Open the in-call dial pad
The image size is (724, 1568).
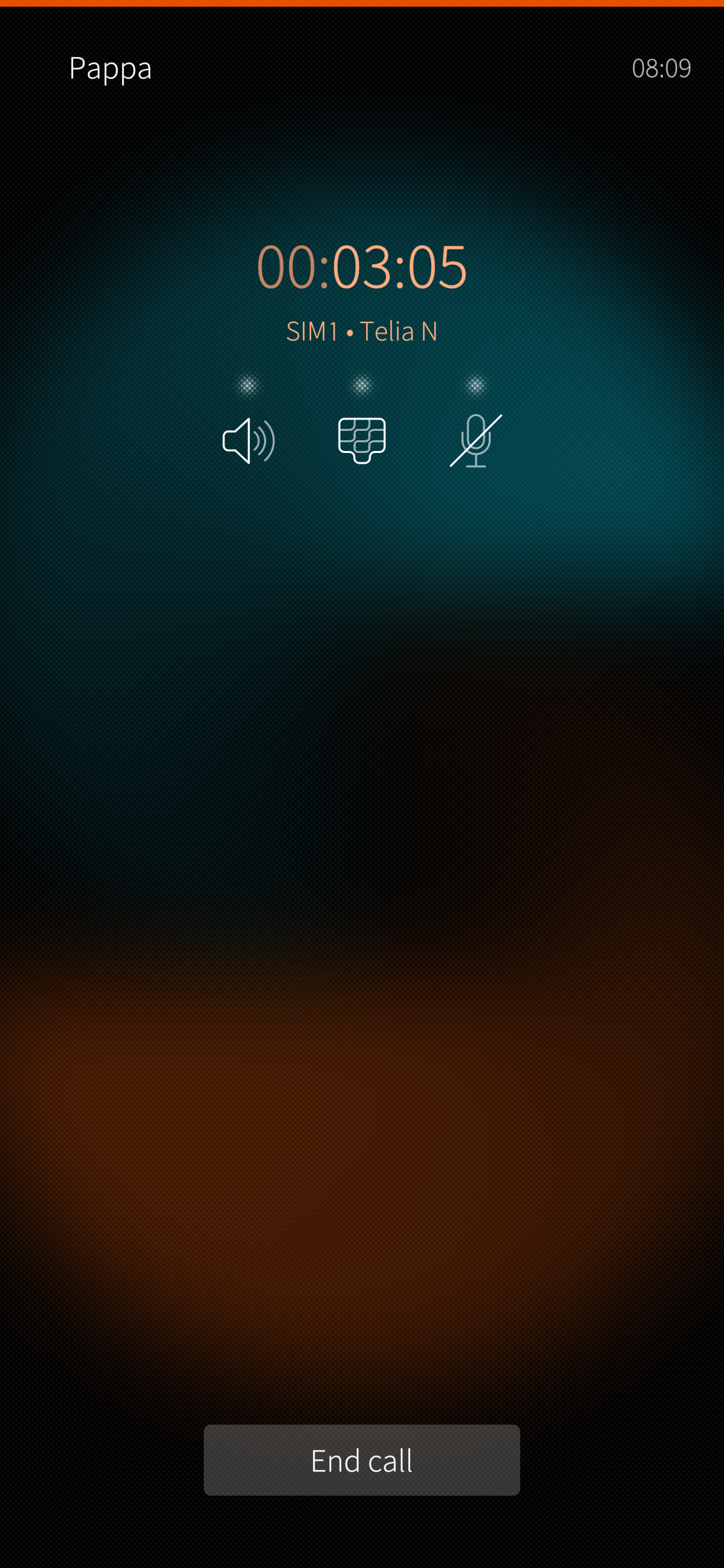click(x=362, y=440)
